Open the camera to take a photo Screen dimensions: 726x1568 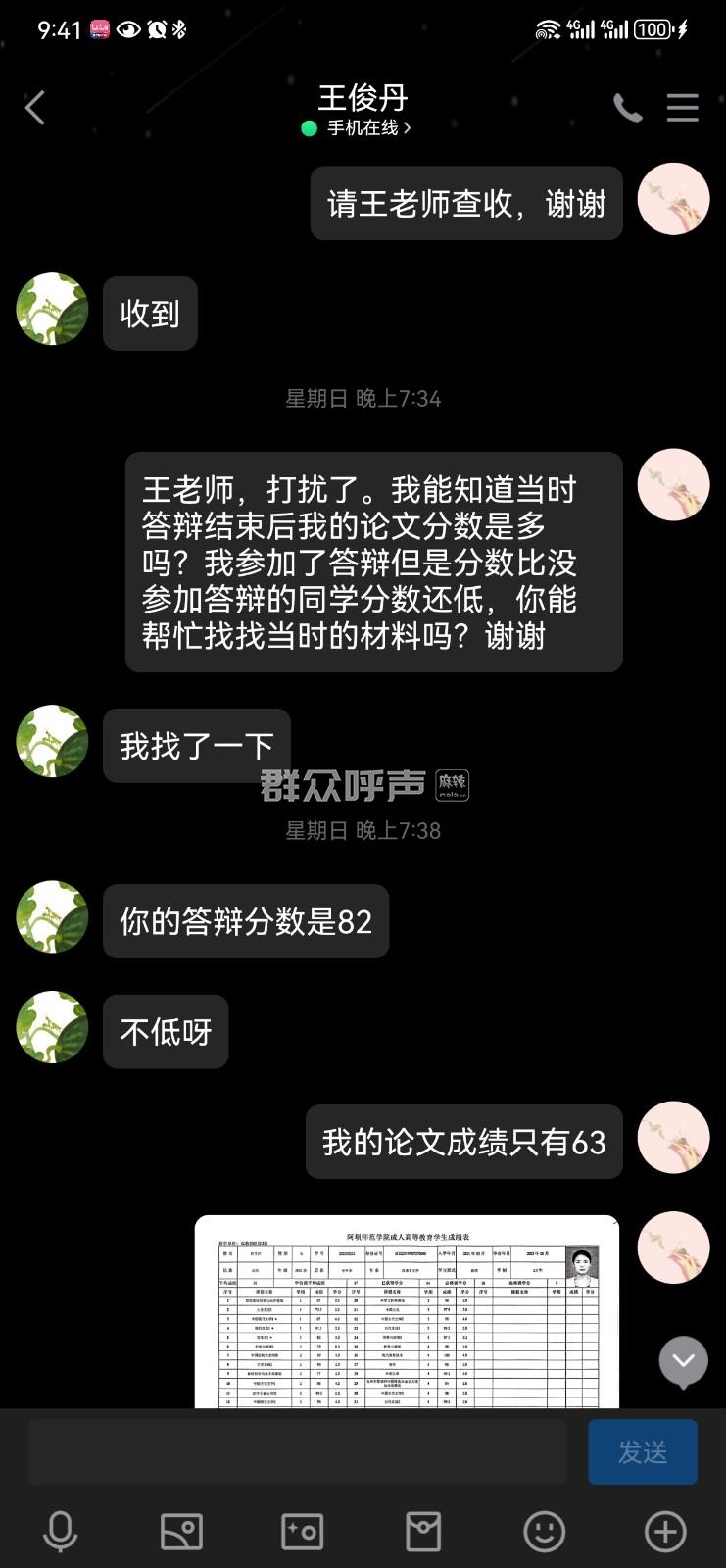[x=302, y=1531]
